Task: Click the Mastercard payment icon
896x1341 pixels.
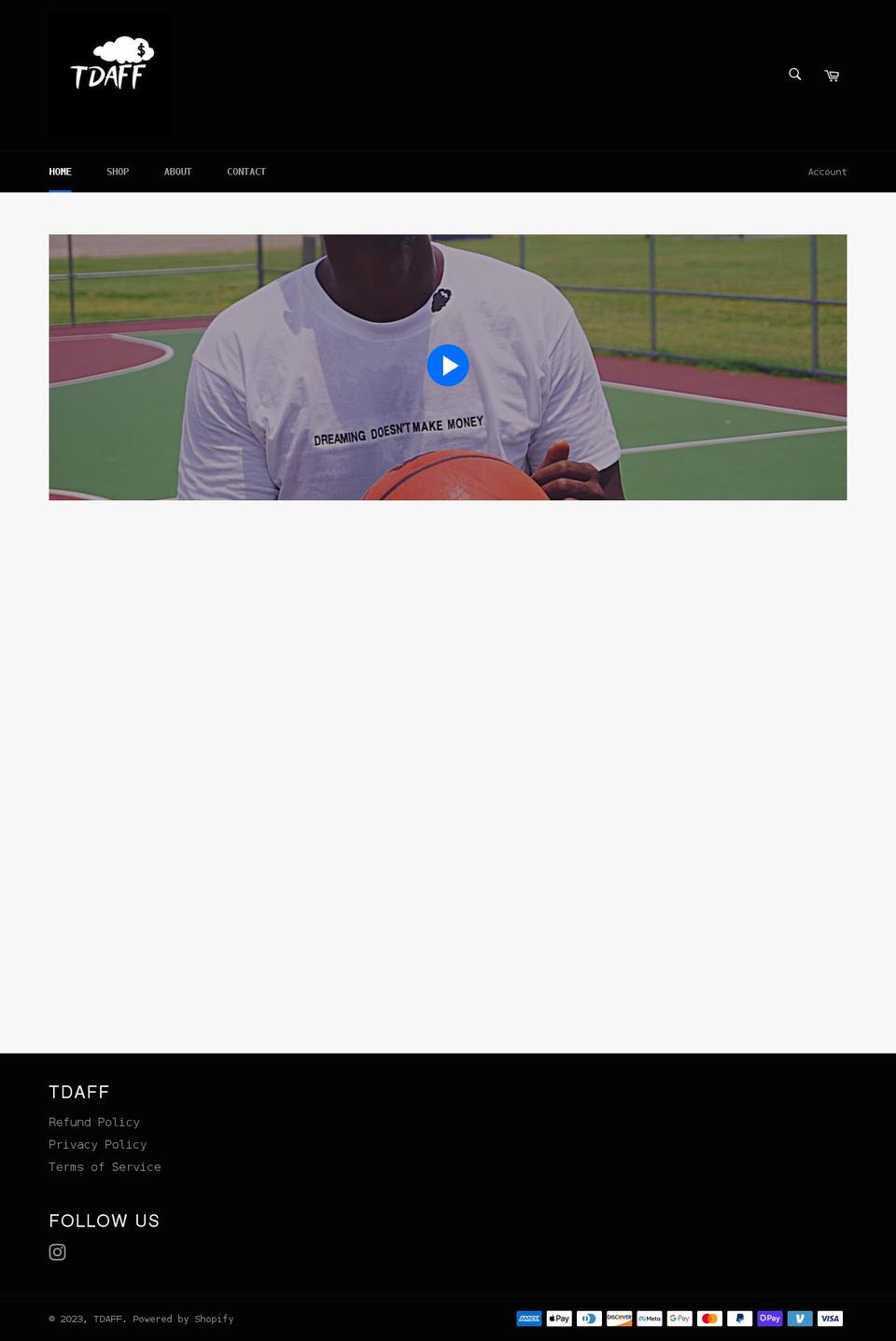Action: [709, 1319]
